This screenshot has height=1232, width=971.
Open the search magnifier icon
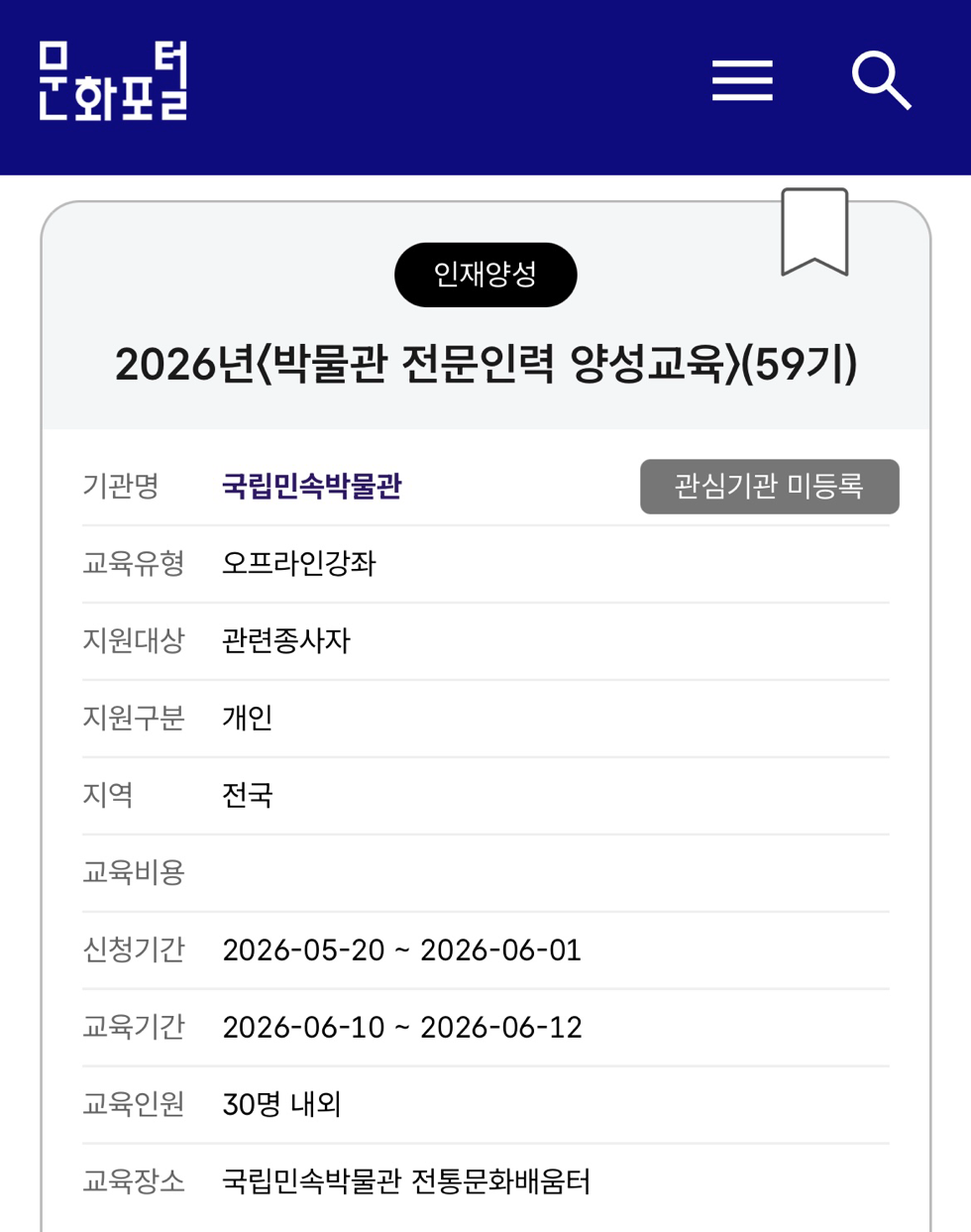tap(881, 80)
